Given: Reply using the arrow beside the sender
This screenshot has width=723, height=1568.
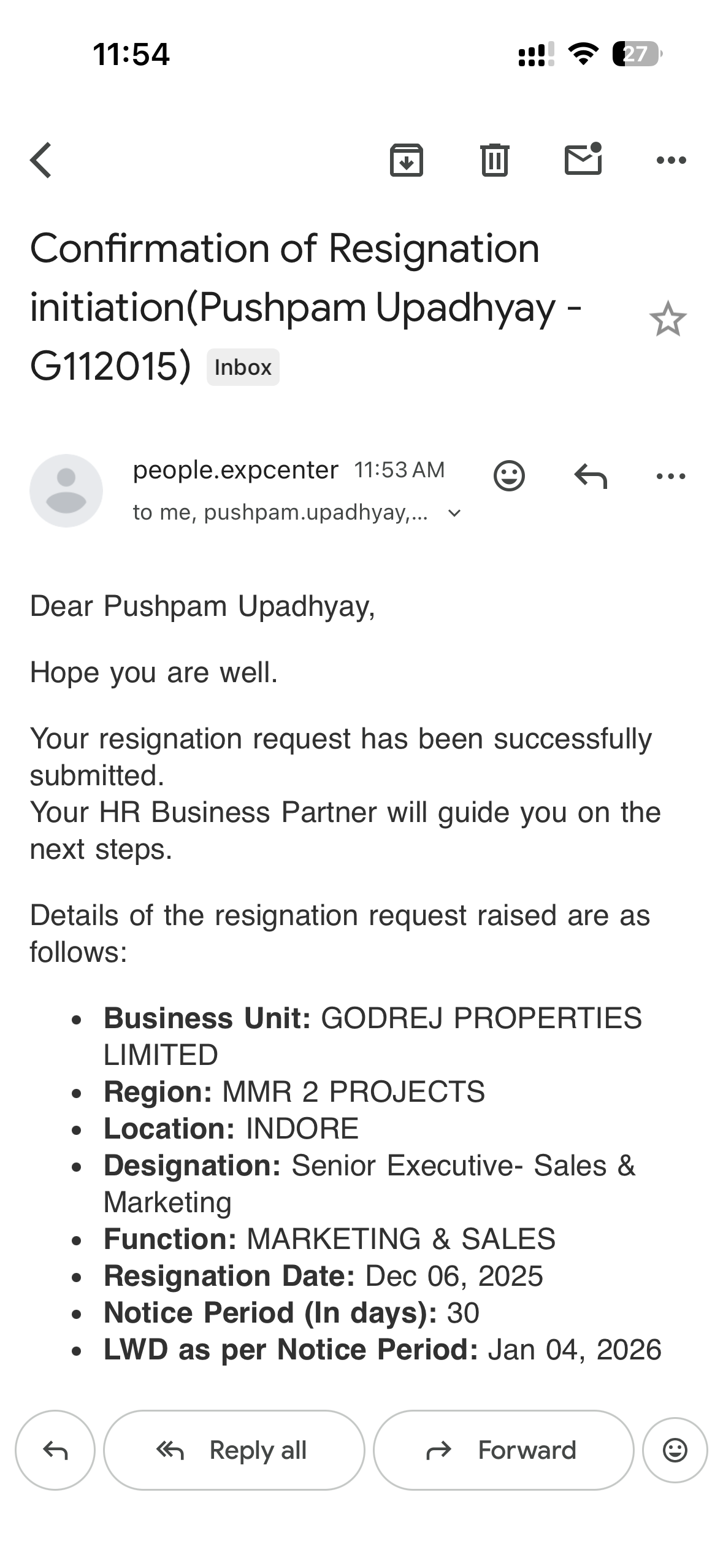Looking at the screenshot, I should [590, 475].
